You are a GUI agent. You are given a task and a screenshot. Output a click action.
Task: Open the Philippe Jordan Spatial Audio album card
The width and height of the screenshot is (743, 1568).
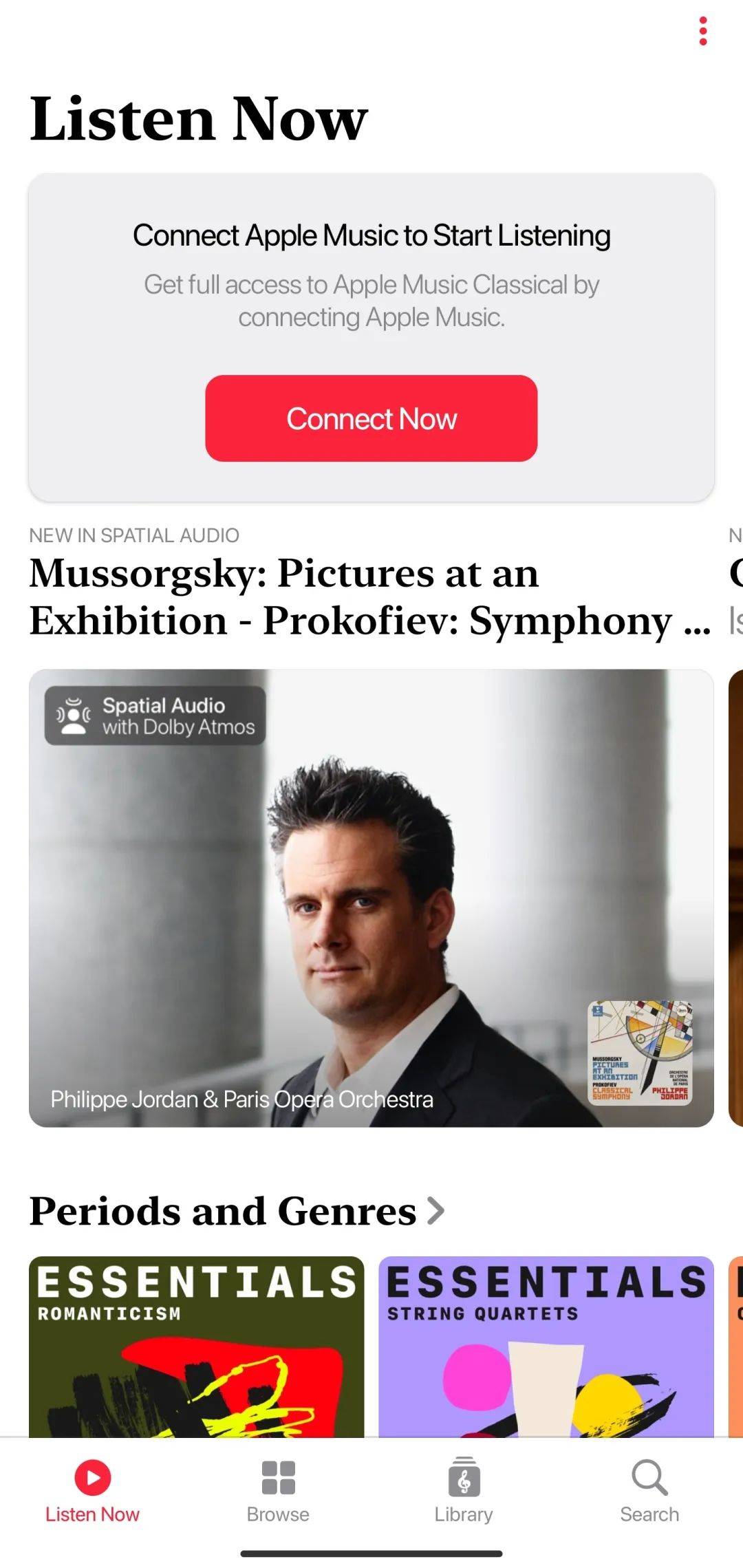[x=371, y=898]
